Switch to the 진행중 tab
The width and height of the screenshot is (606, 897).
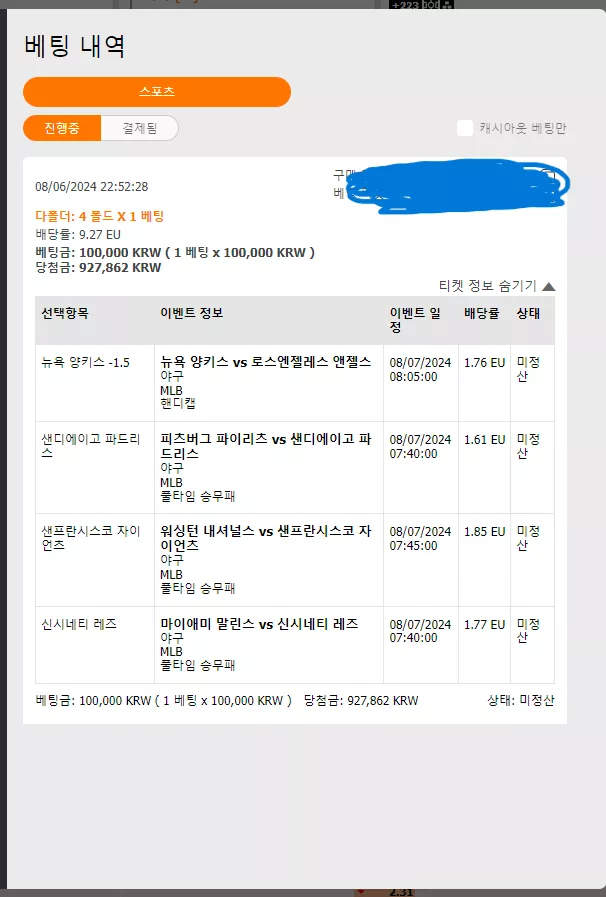(x=62, y=128)
